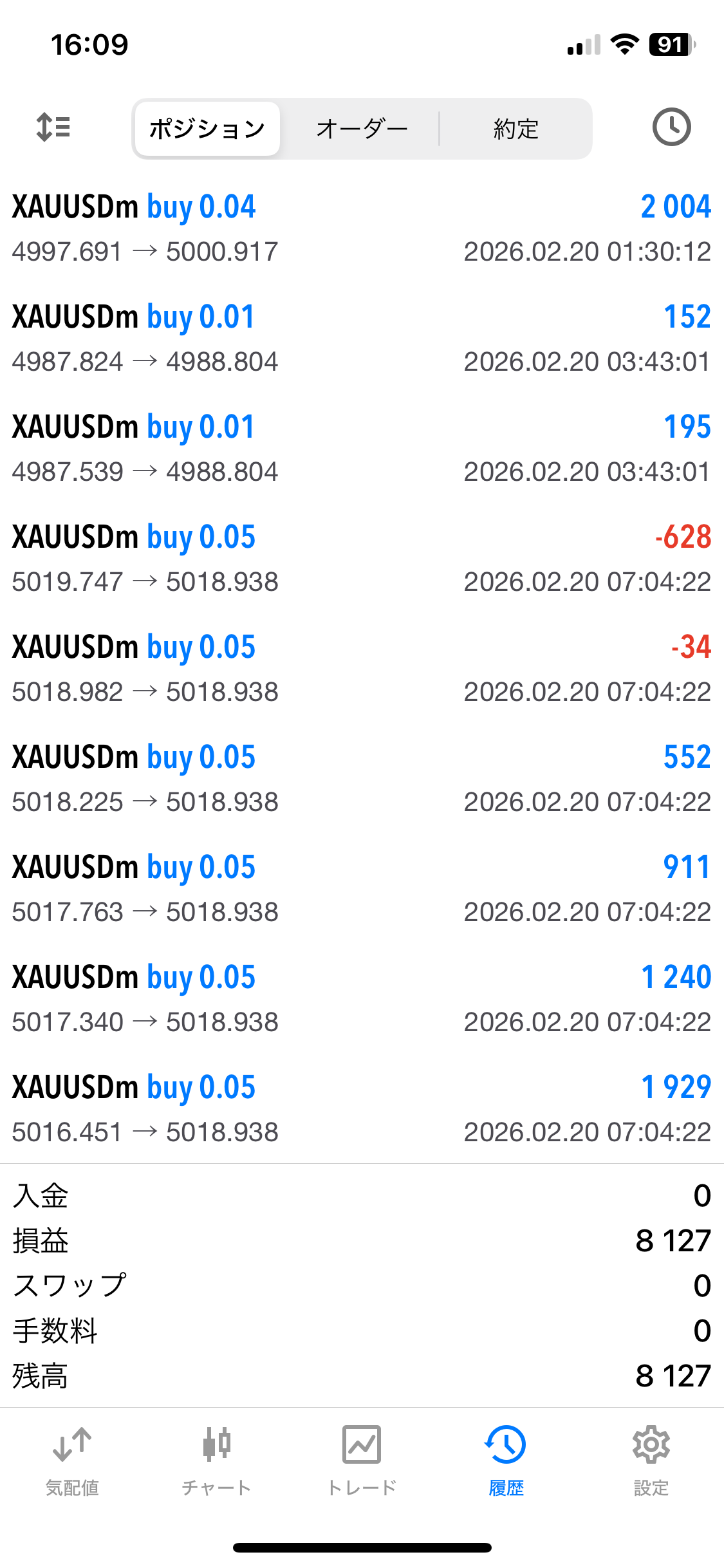Open the history period clock icon
724x1568 pixels.
point(671,127)
